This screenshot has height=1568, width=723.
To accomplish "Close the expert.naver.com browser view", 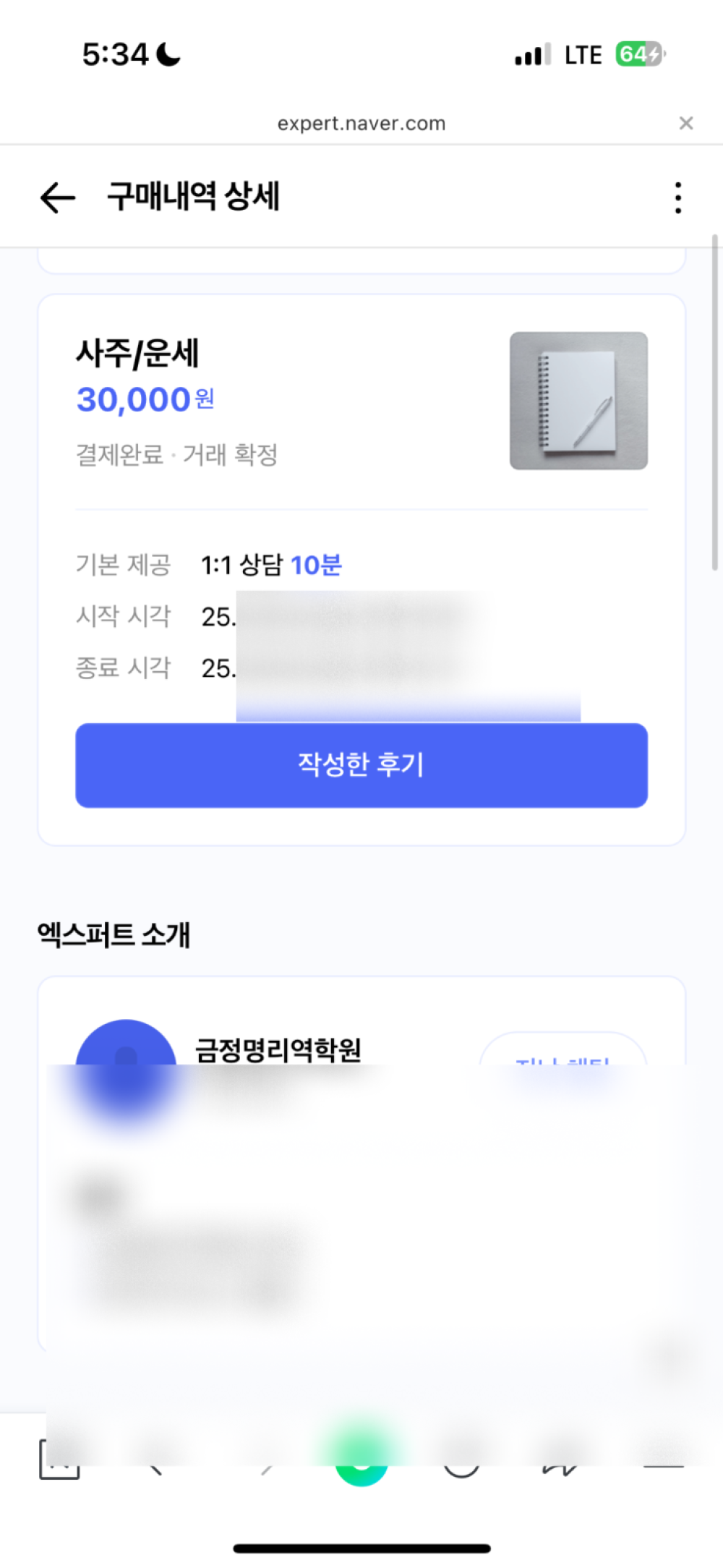I will coord(686,124).
